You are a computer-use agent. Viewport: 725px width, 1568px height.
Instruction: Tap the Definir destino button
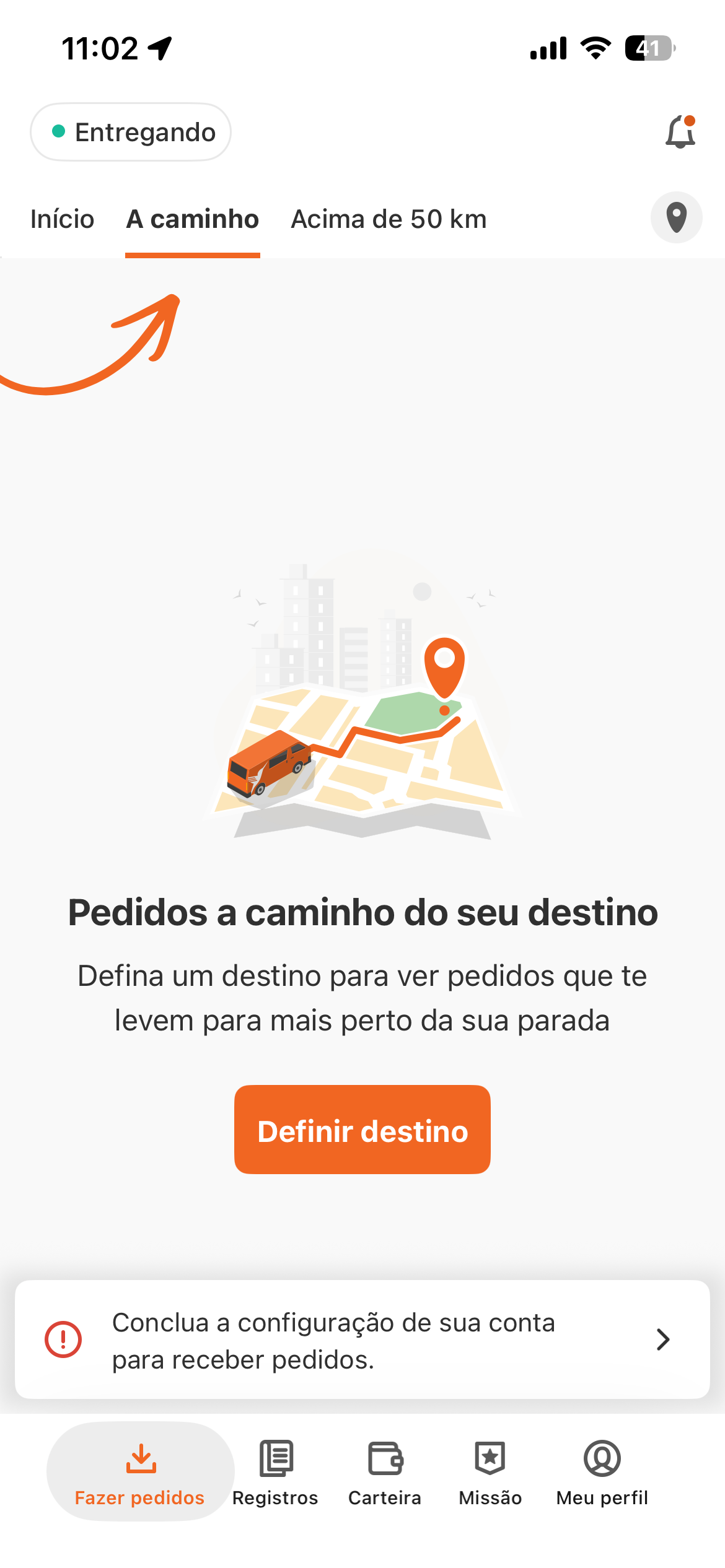(x=362, y=1130)
